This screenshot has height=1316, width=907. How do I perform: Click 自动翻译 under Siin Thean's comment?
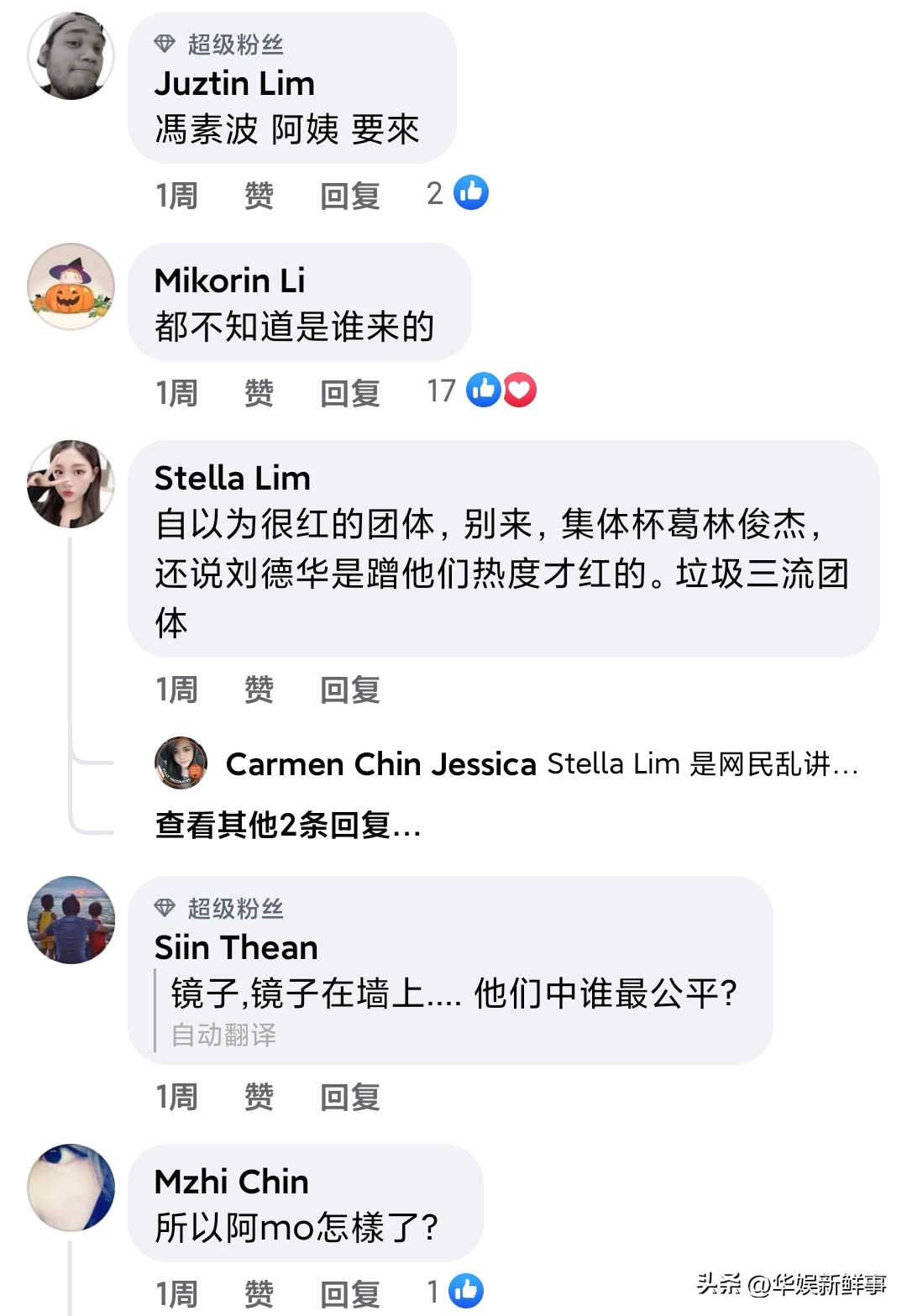225,1034
